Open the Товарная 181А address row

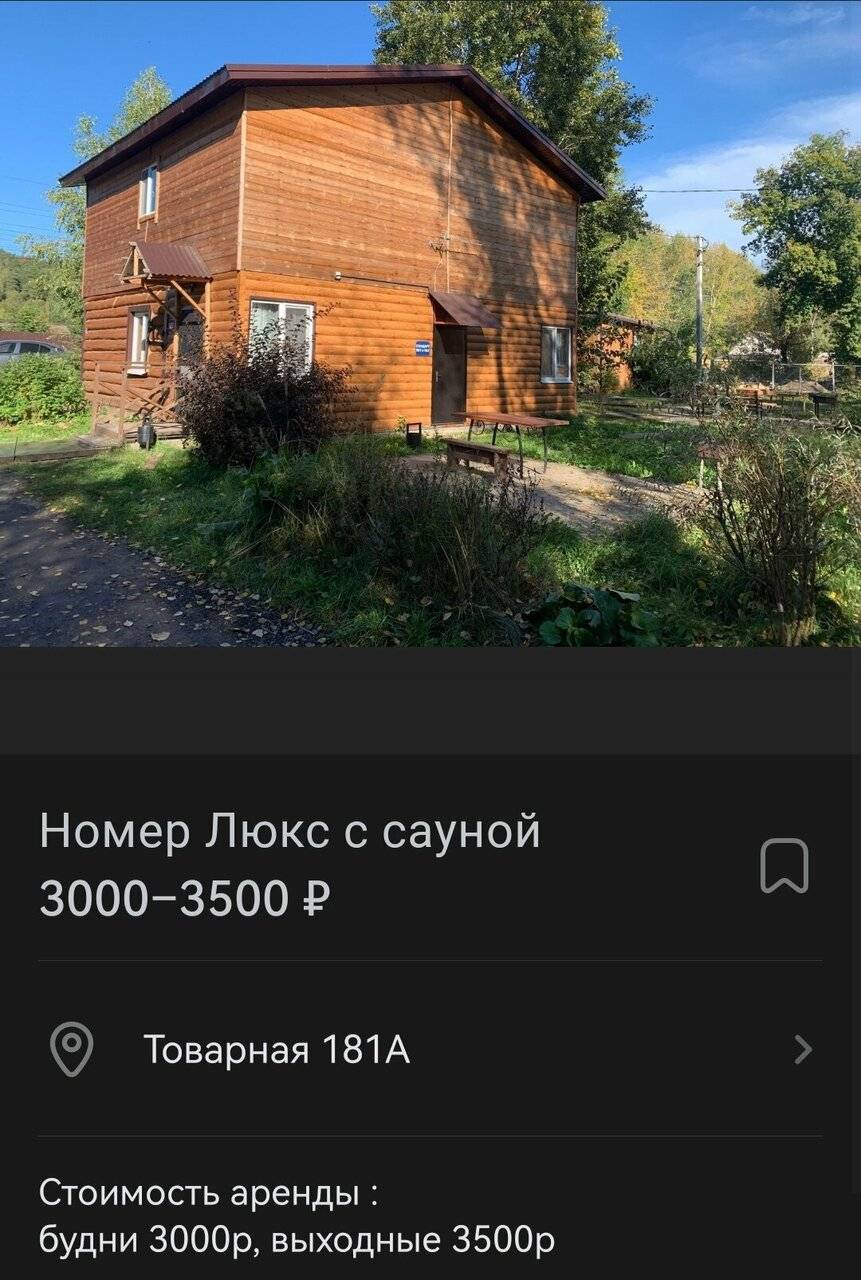430,1050
